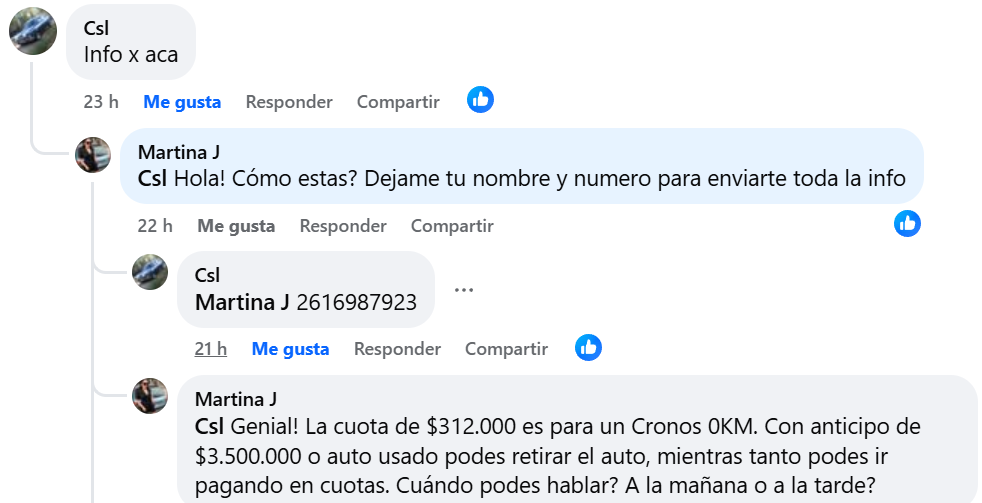View like reactions on Martina J's first reply
Viewport: 982px width, 503px height.
click(x=907, y=224)
